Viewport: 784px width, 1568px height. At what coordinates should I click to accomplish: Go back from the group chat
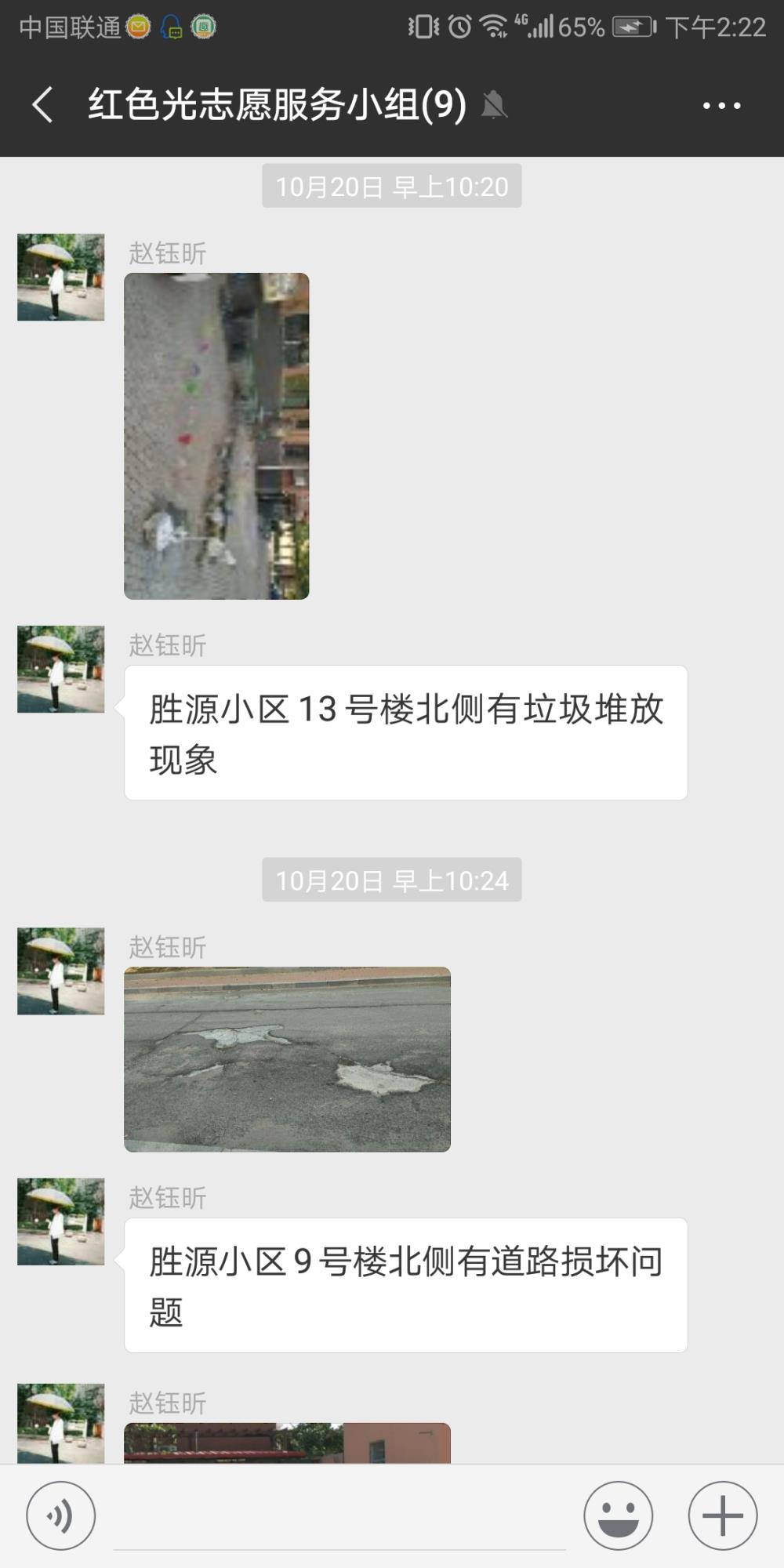[43, 105]
